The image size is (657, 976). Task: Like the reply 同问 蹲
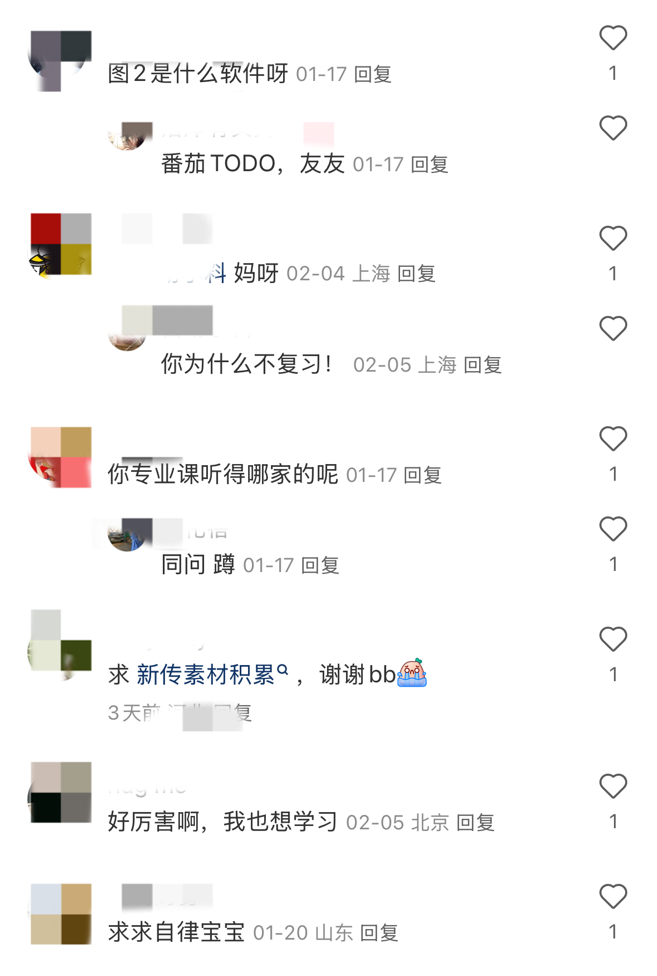[x=612, y=530]
